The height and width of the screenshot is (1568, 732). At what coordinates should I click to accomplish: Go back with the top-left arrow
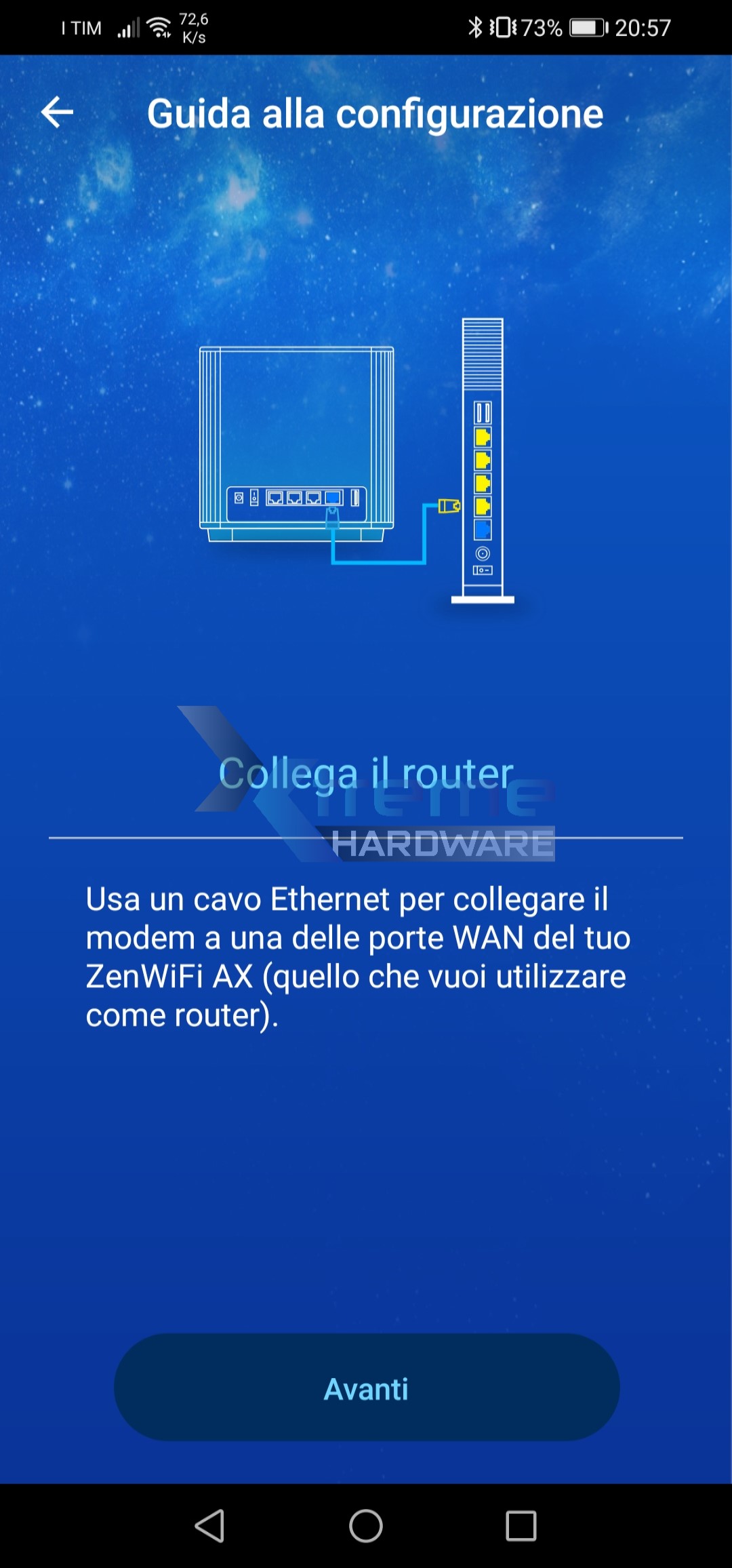tap(57, 112)
